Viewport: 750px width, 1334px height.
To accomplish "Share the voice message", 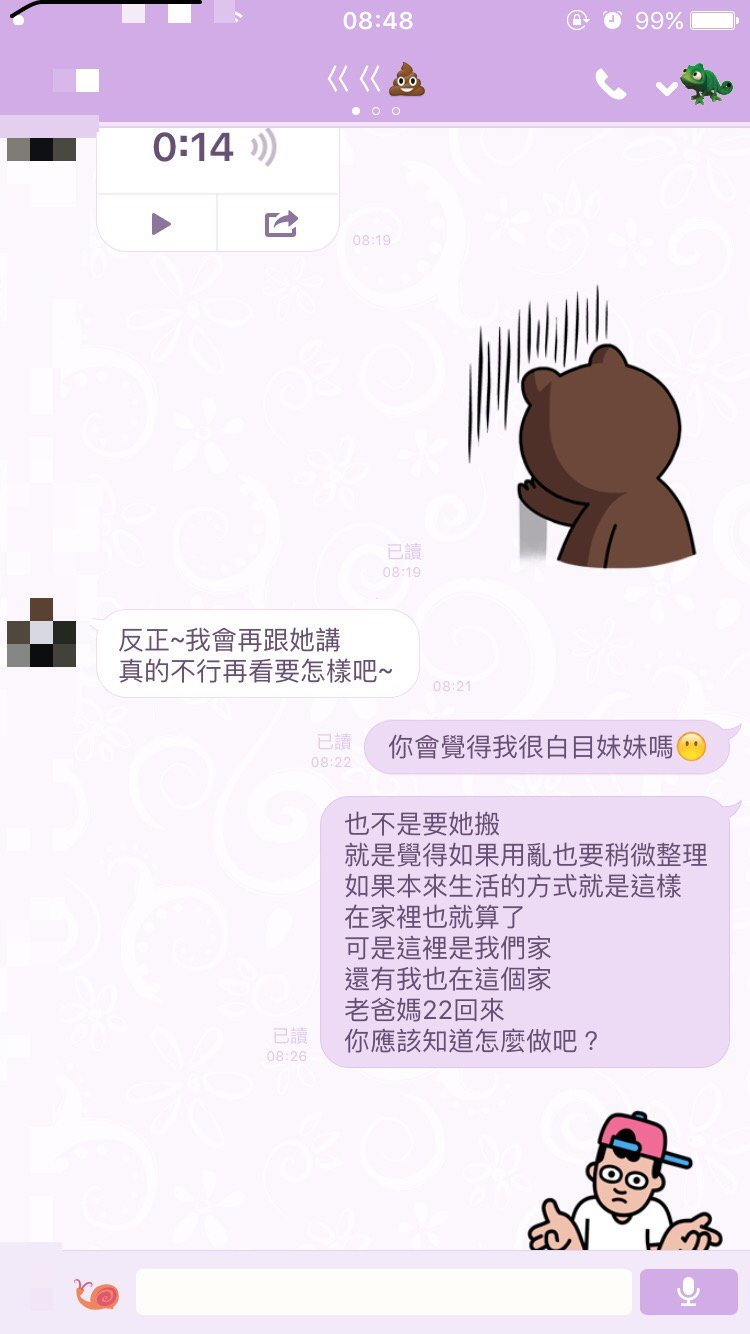I will [281, 224].
